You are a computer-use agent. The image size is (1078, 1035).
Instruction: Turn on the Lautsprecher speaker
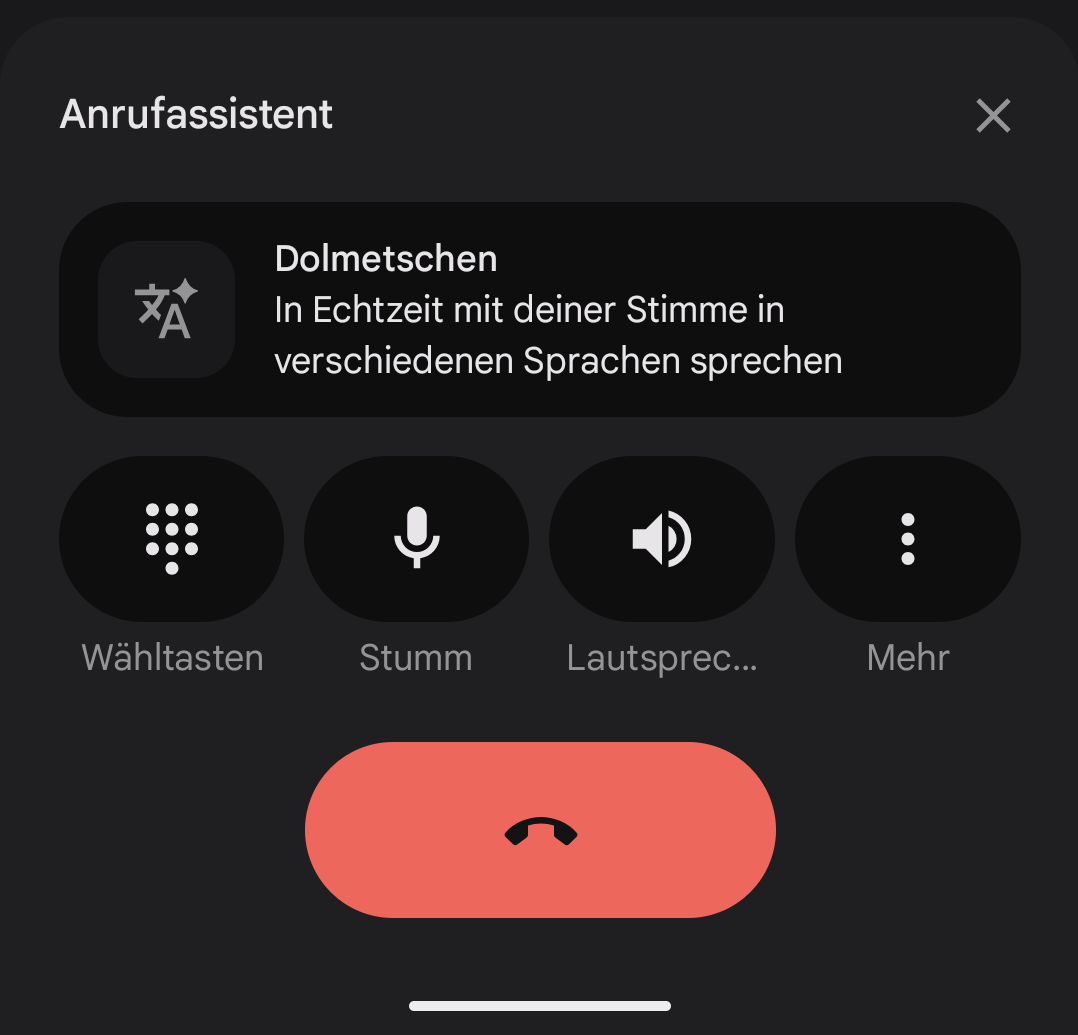pyautogui.click(x=661, y=539)
